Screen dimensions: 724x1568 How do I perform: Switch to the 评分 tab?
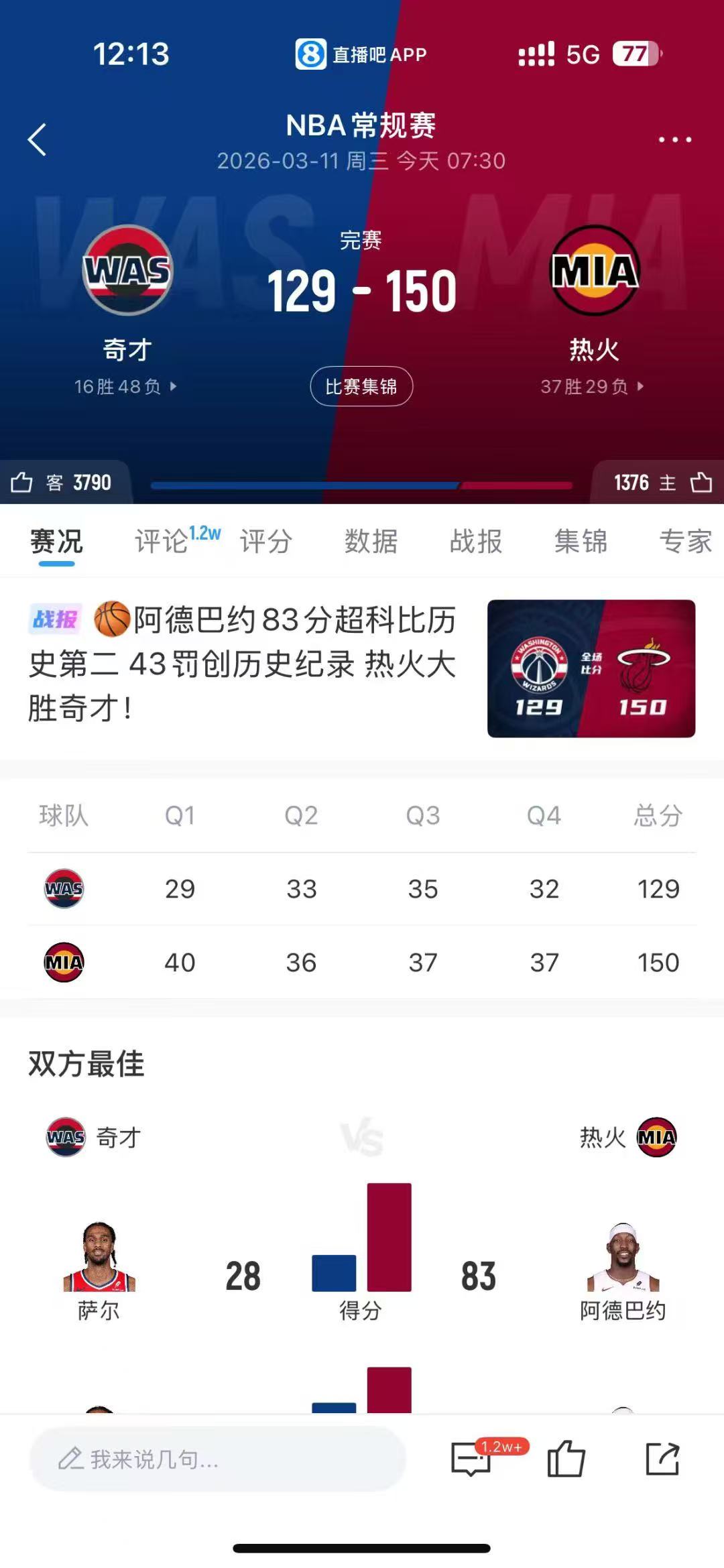pos(266,541)
